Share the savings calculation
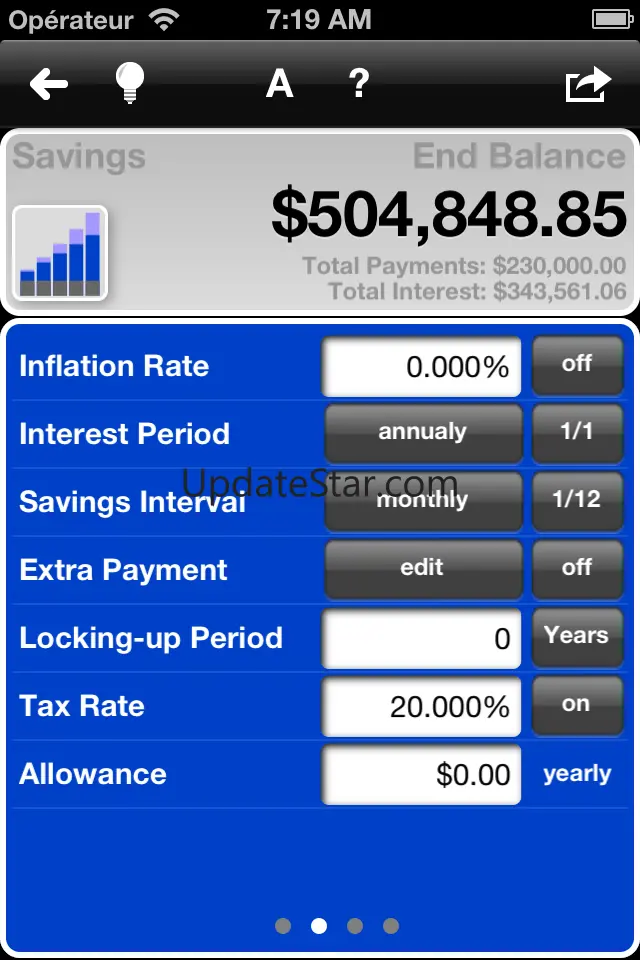640x960 pixels. pyautogui.click(x=588, y=85)
